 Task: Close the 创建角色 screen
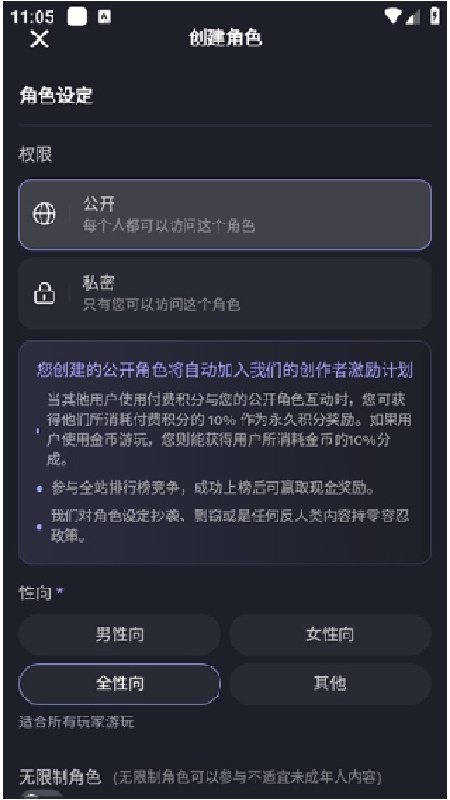[x=39, y=39]
